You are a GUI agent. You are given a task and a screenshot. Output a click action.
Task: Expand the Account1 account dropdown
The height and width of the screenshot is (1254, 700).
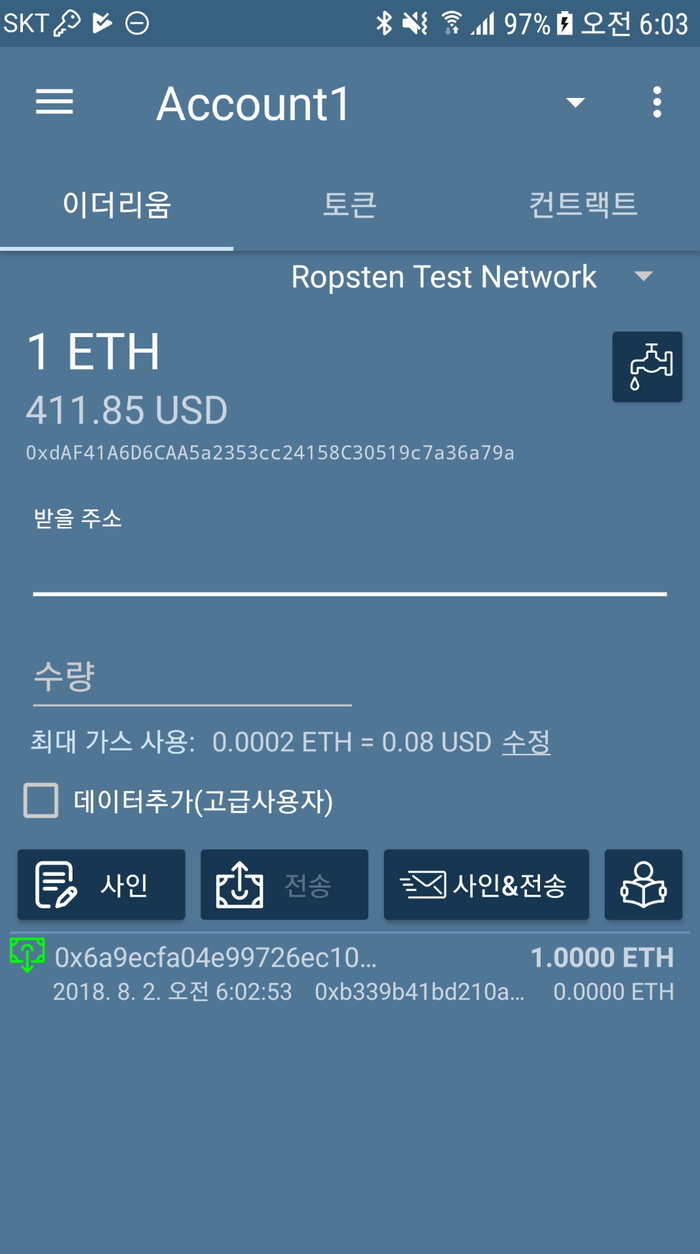tap(574, 103)
